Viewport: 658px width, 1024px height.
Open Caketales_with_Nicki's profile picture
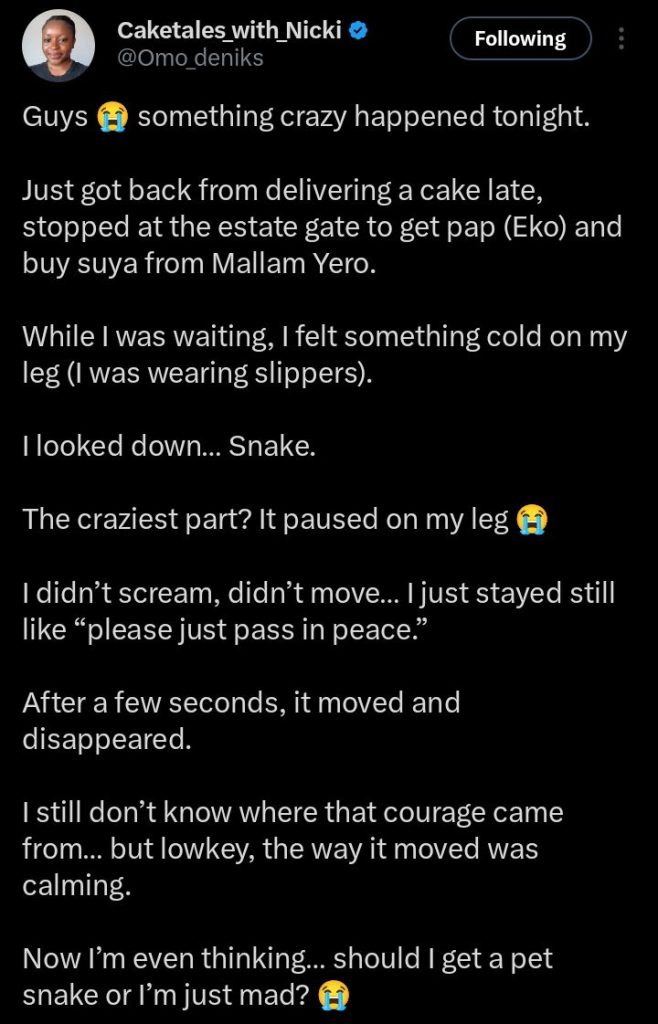click(x=59, y=46)
